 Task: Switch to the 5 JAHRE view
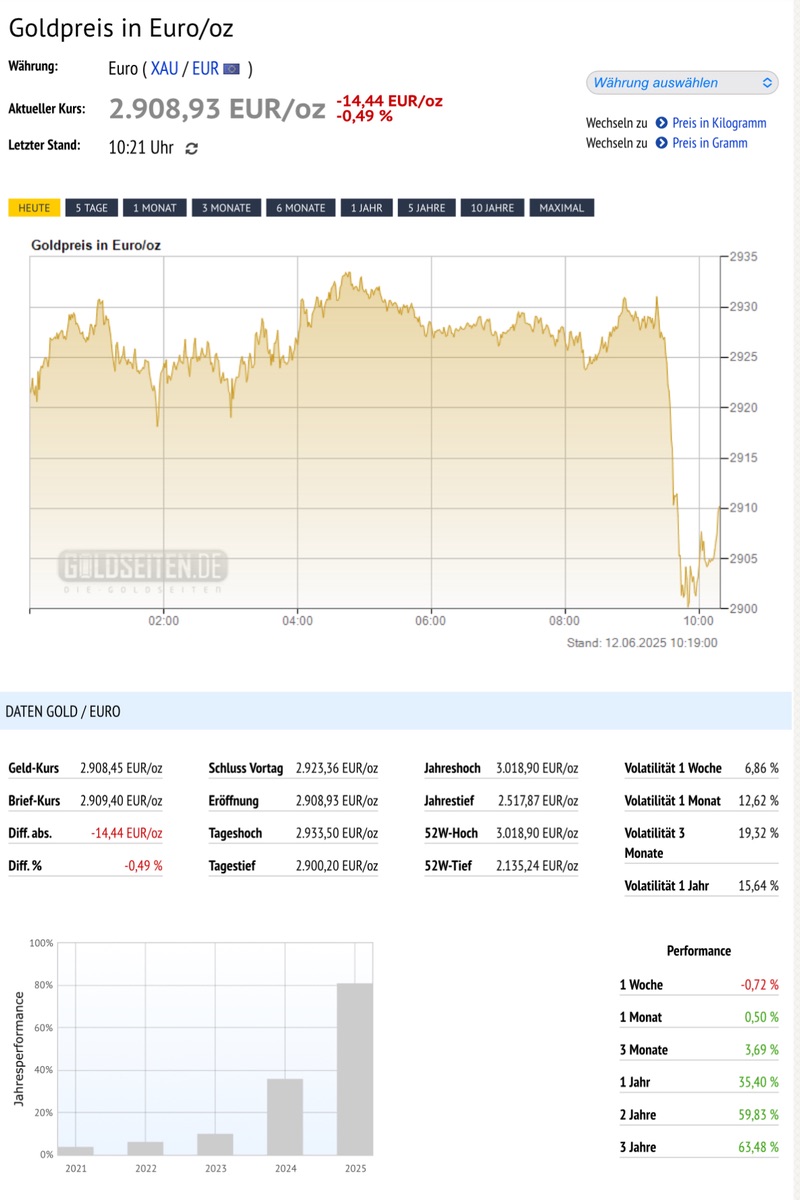(x=426, y=208)
